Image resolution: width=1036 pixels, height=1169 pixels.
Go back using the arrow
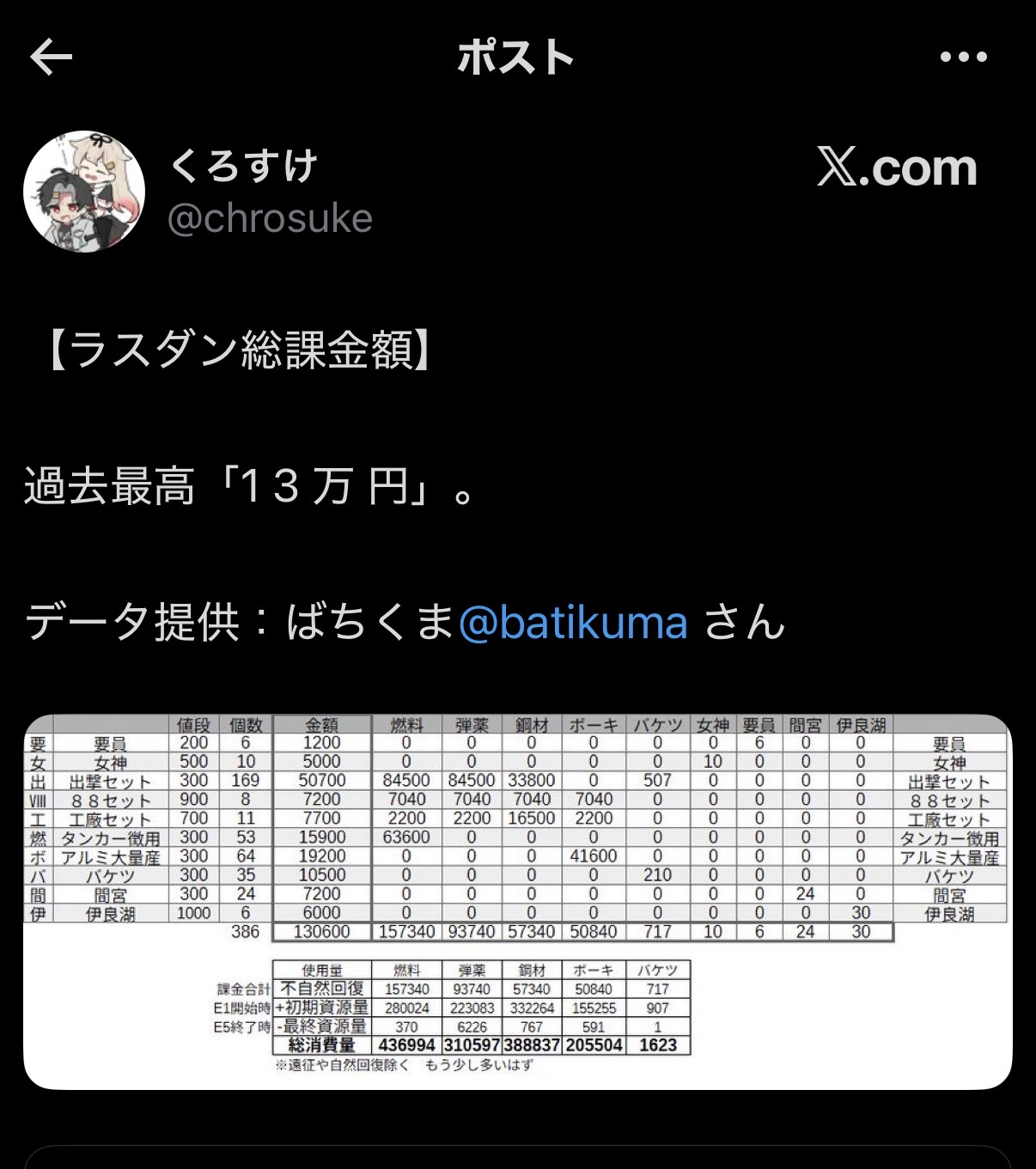pos(51,58)
